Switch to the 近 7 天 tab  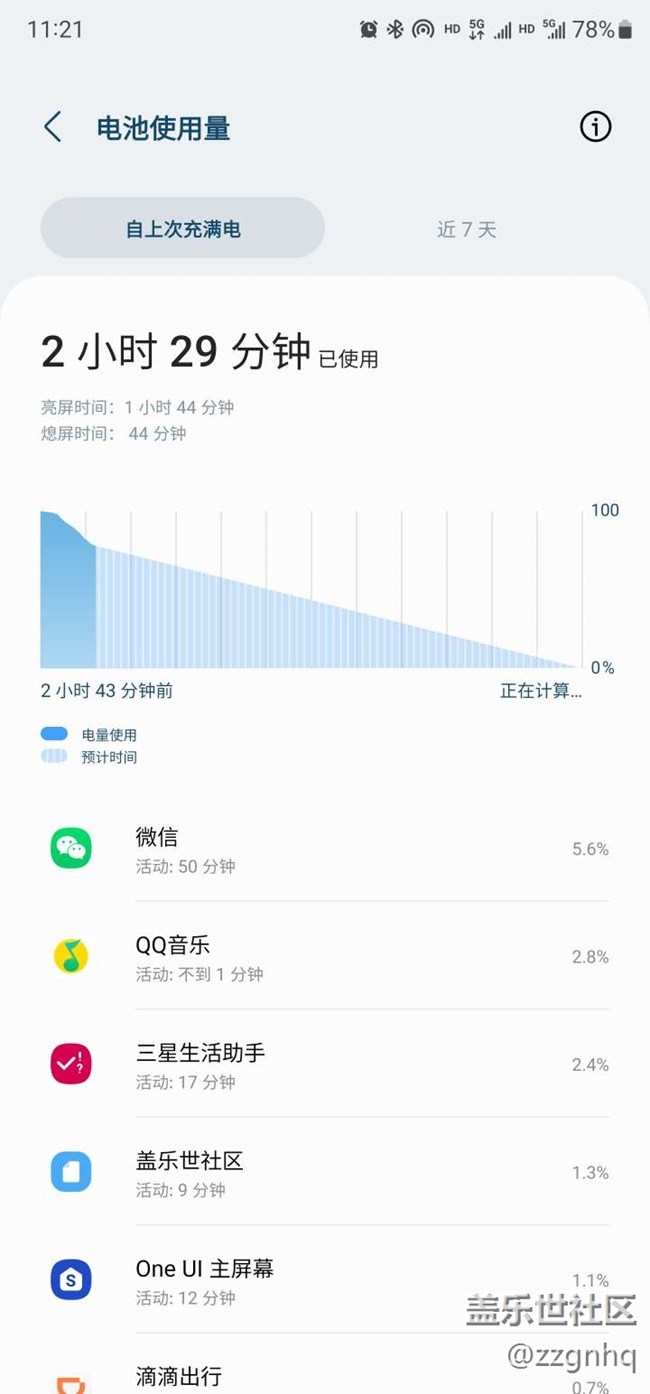pos(466,229)
